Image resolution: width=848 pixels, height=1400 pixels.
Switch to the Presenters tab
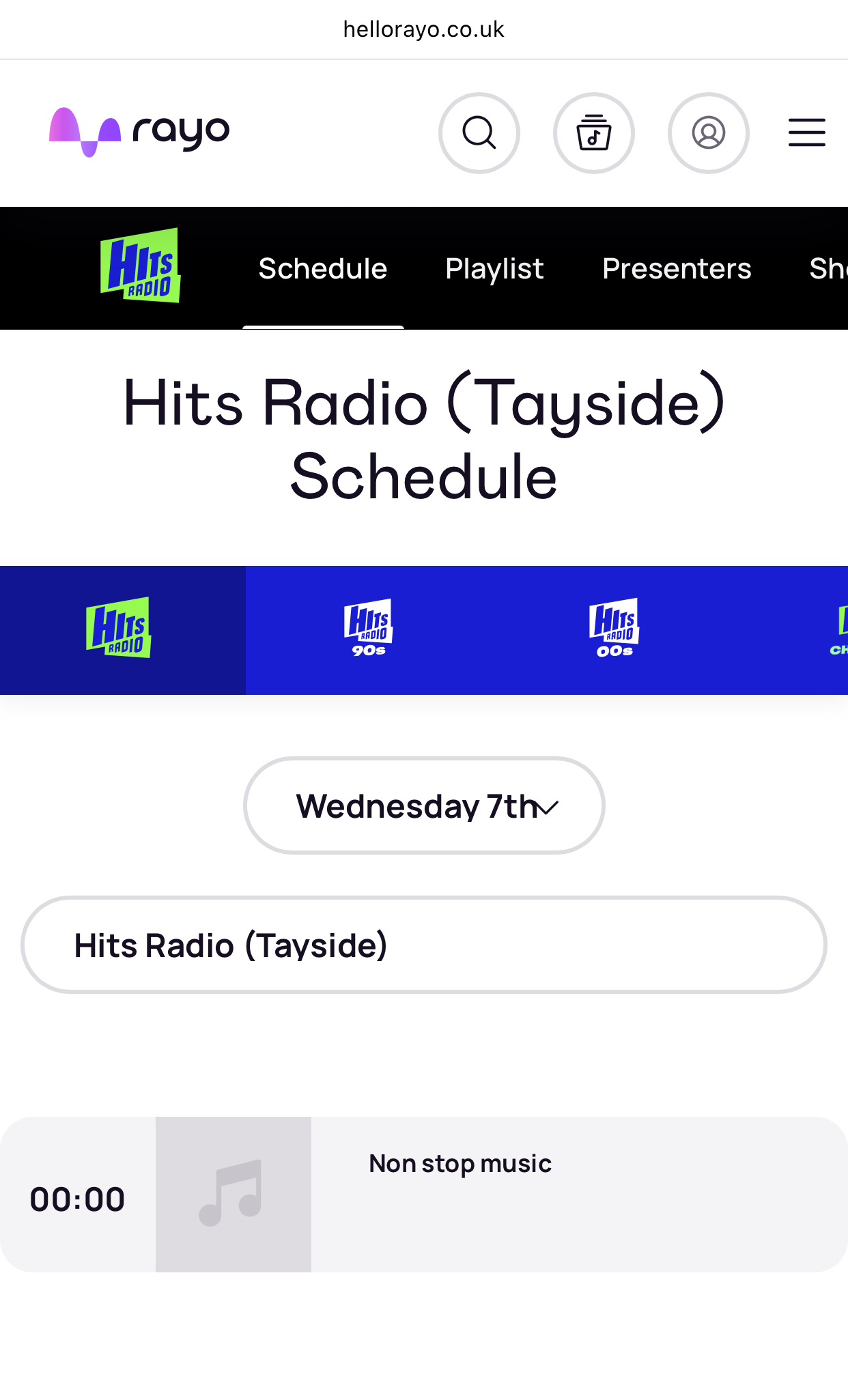pyautogui.click(x=676, y=269)
